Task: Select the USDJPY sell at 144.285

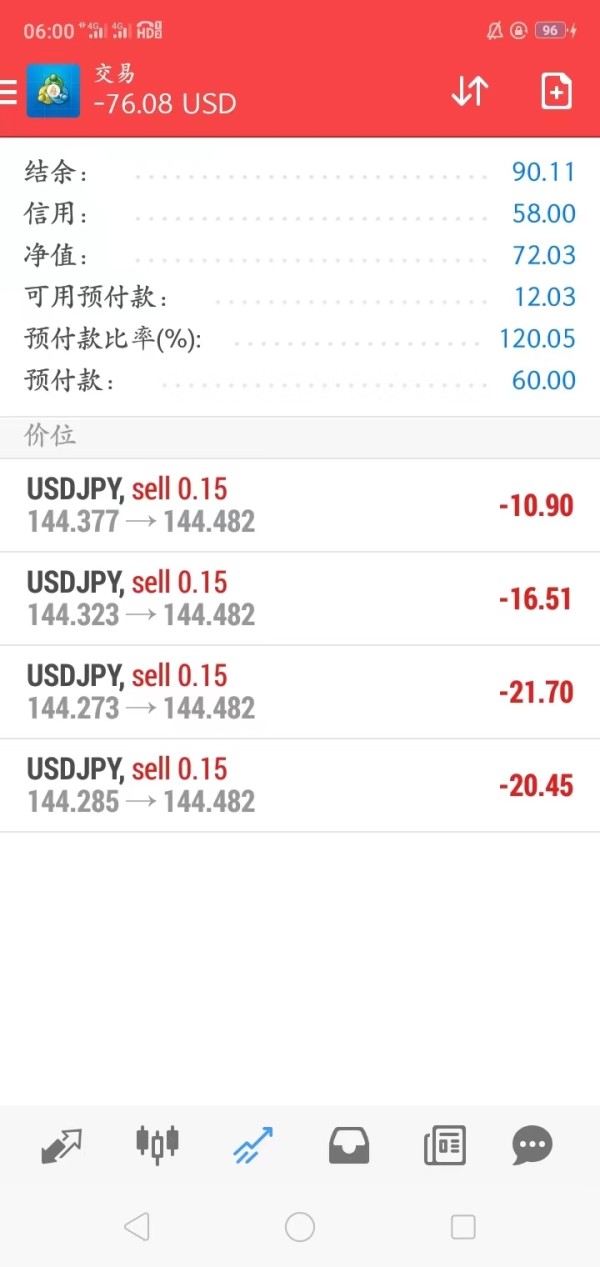Action: tap(300, 785)
